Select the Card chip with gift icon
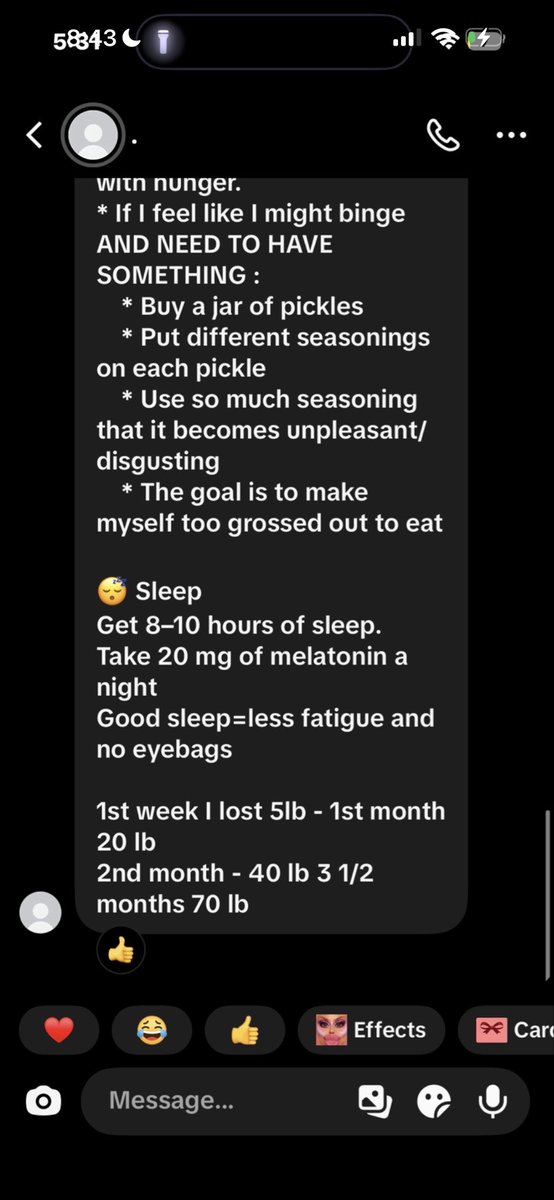 [x=506, y=1030]
